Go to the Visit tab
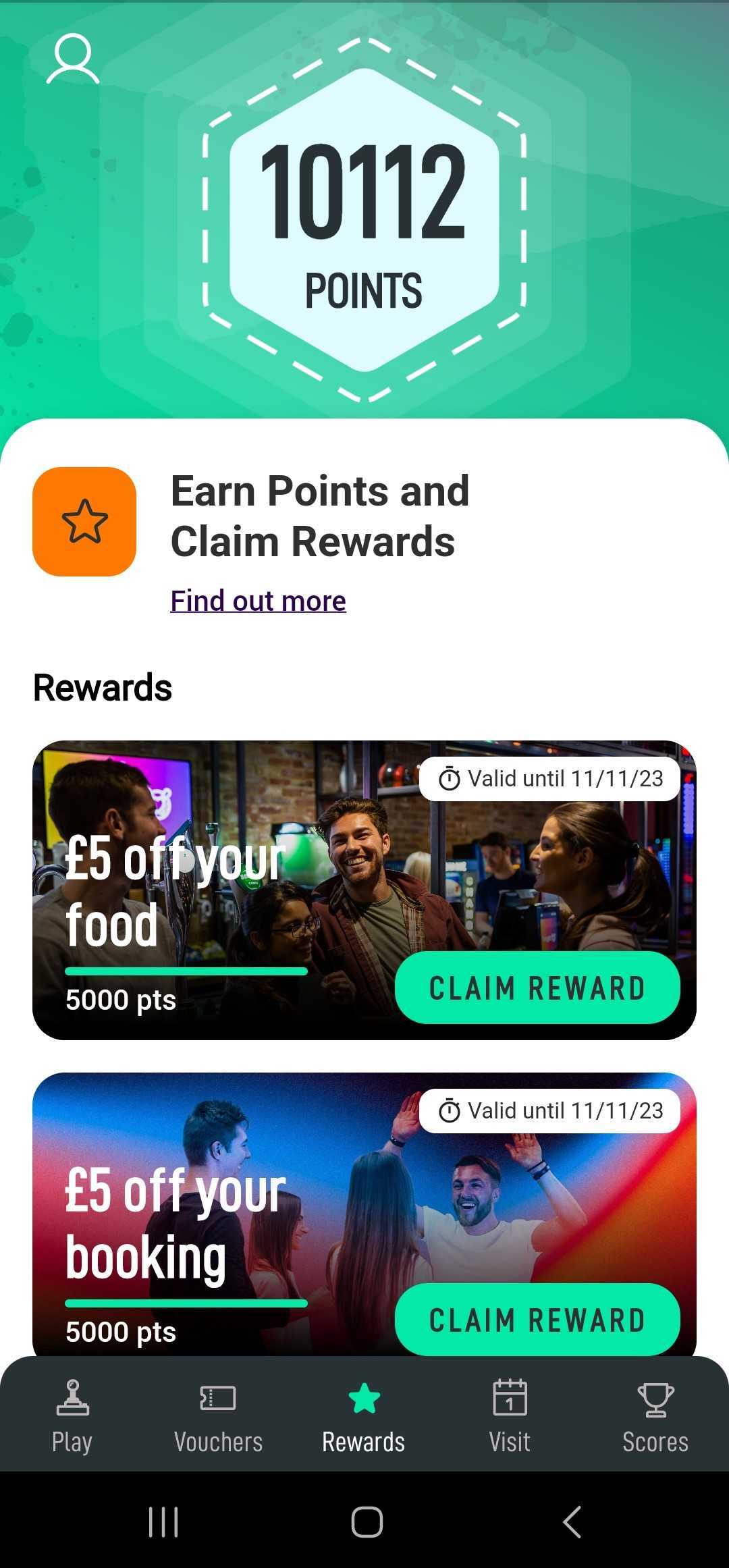Image resolution: width=729 pixels, height=1568 pixels. click(510, 1416)
